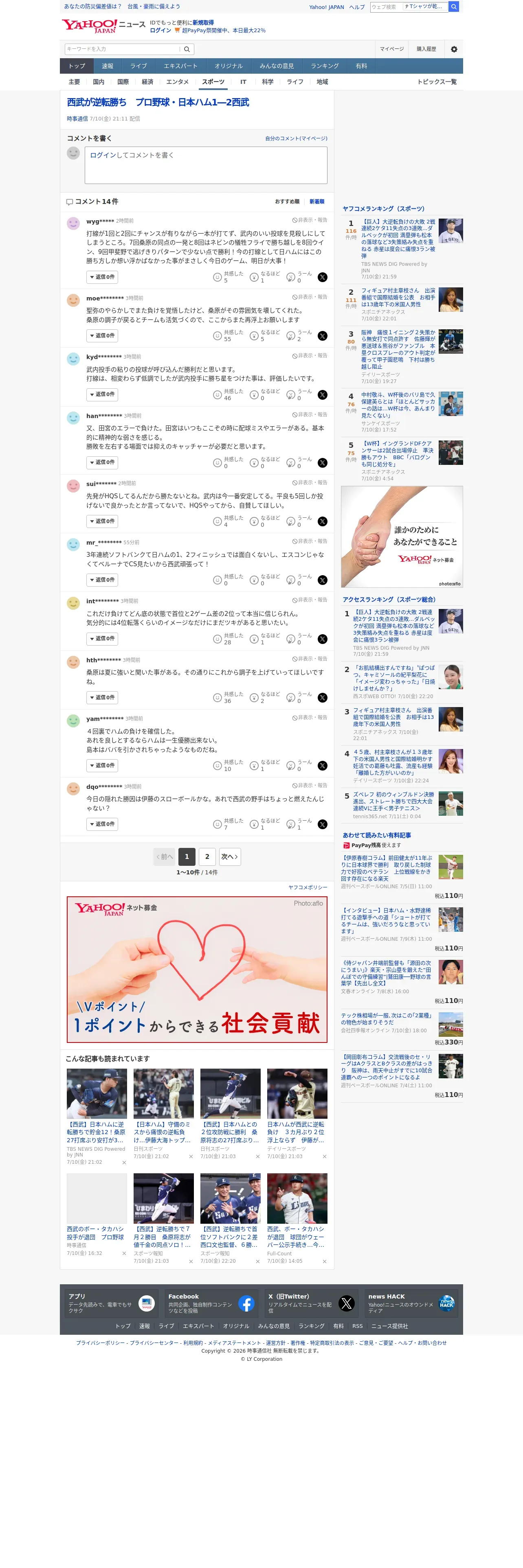Tap the keyword search magnifier icon
The height and width of the screenshot is (1568, 523).
pyautogui.click(x=187, y=49)
